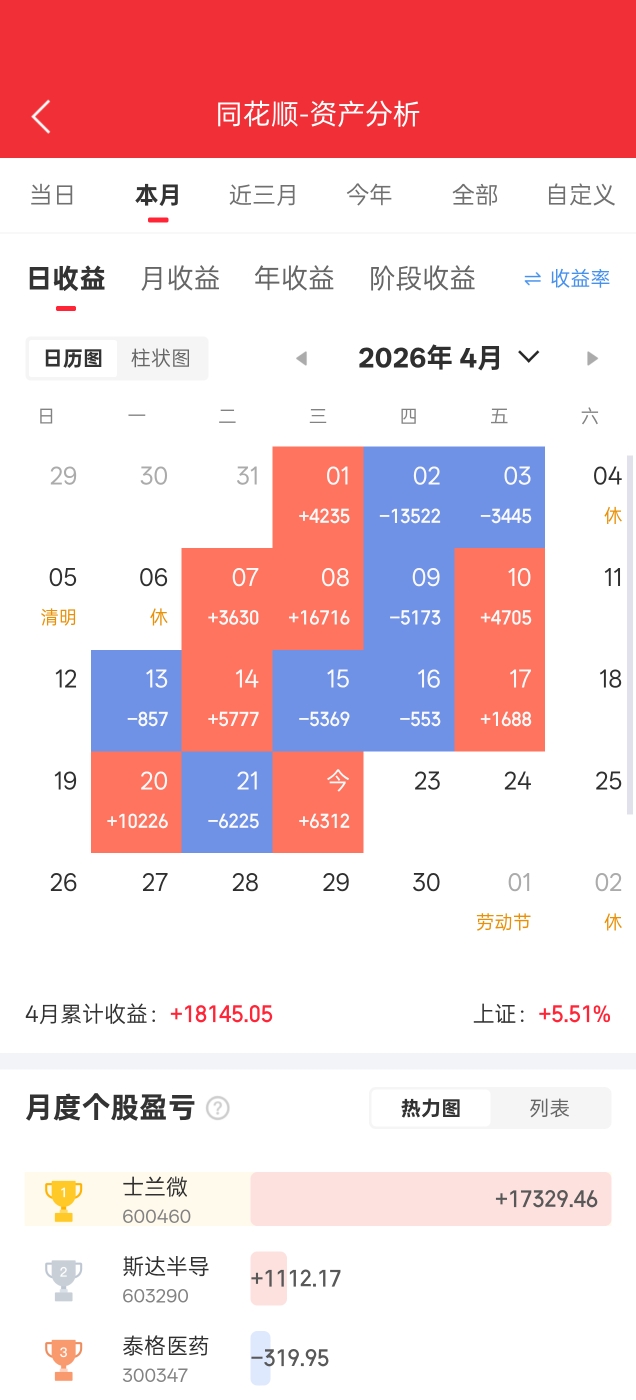
Task: Open the 2026年4月 month picker
Action: coord(449,358)
